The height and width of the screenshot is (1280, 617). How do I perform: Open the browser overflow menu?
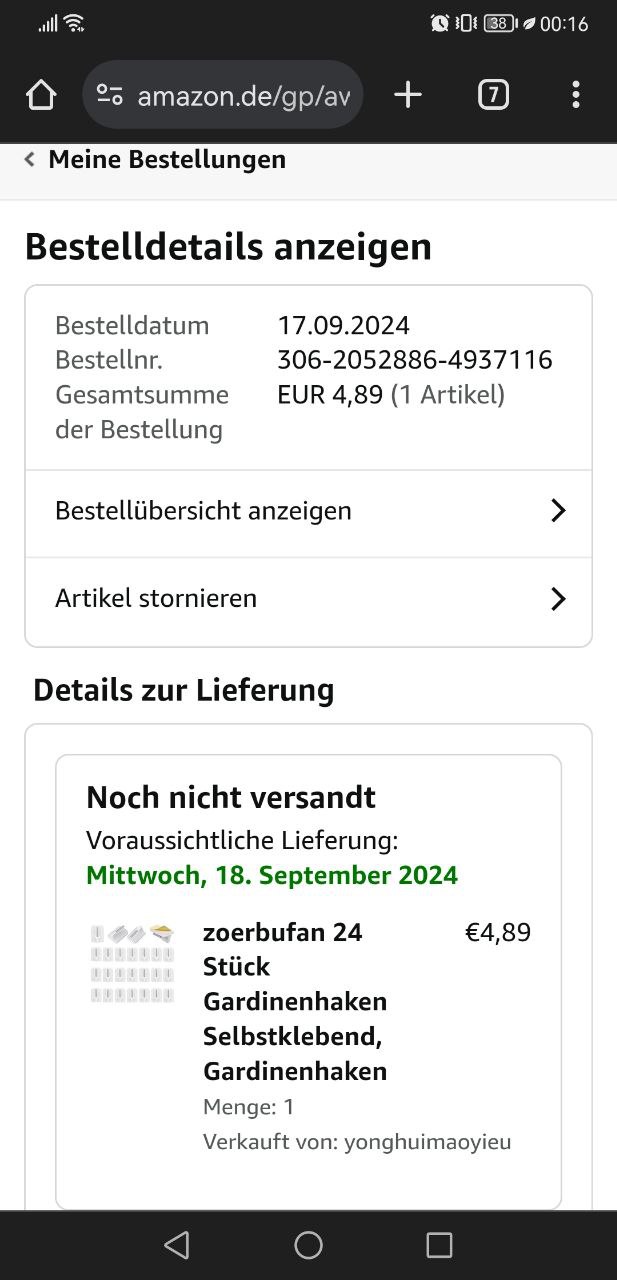(575, 95)
